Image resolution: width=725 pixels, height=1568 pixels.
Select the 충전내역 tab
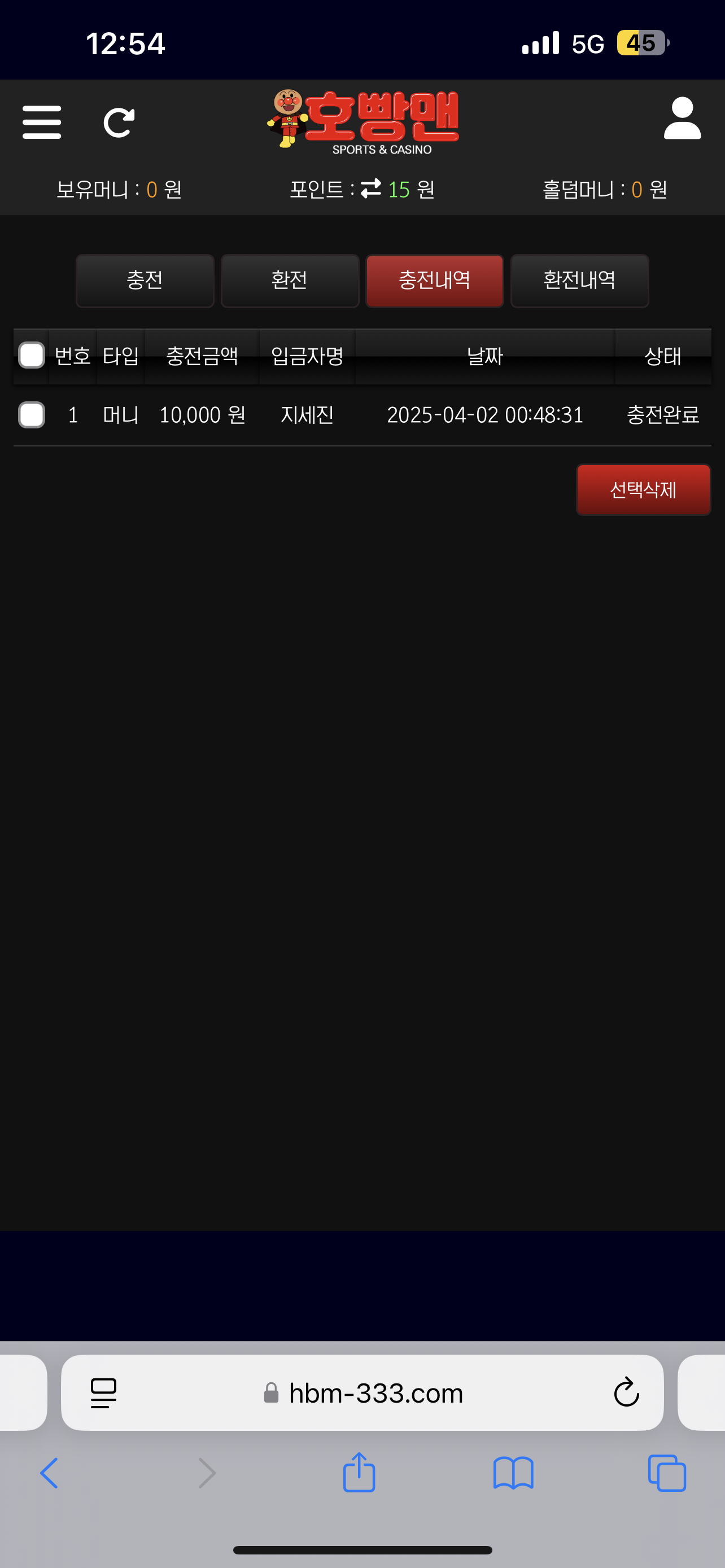click(x=434, y=281)
